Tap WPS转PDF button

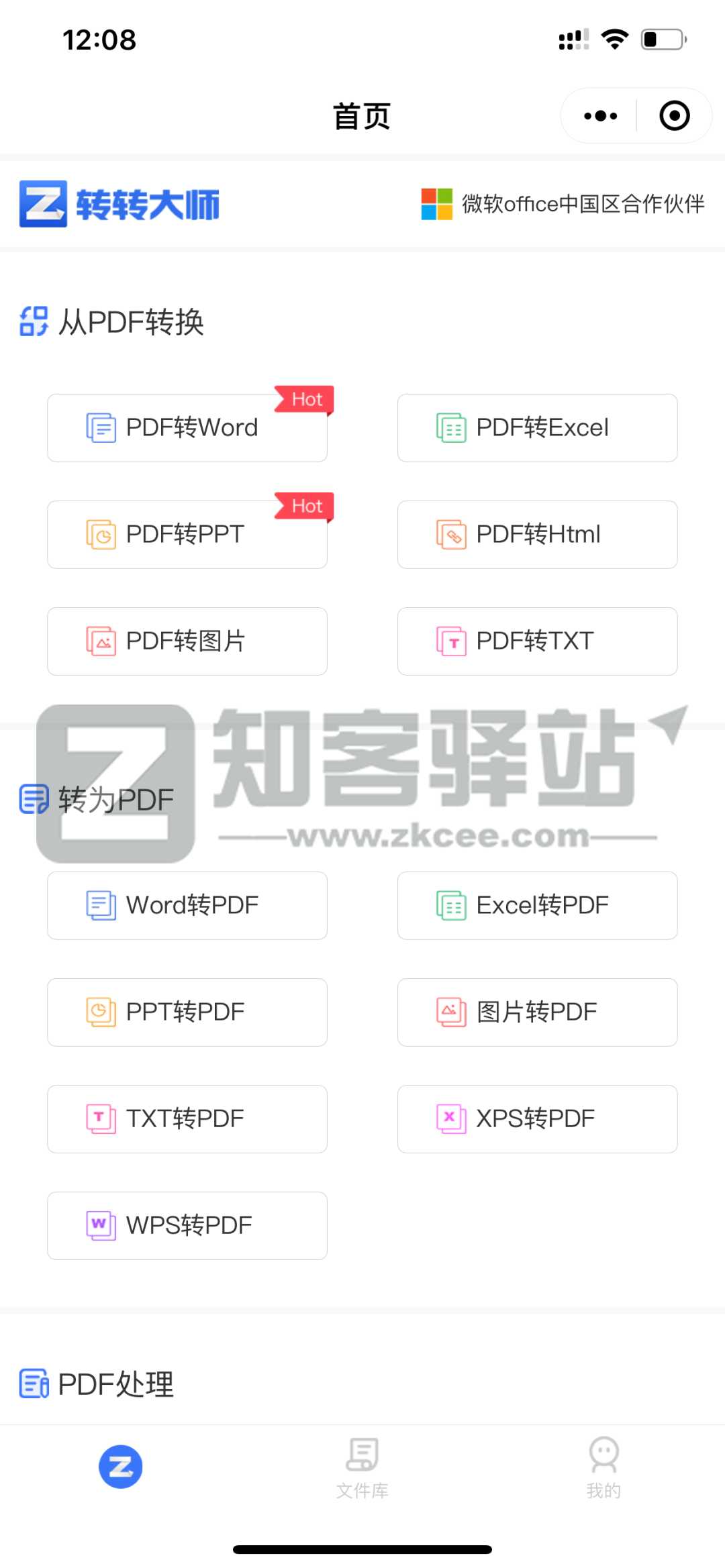pyautogui.click(x=187, y=1226)
